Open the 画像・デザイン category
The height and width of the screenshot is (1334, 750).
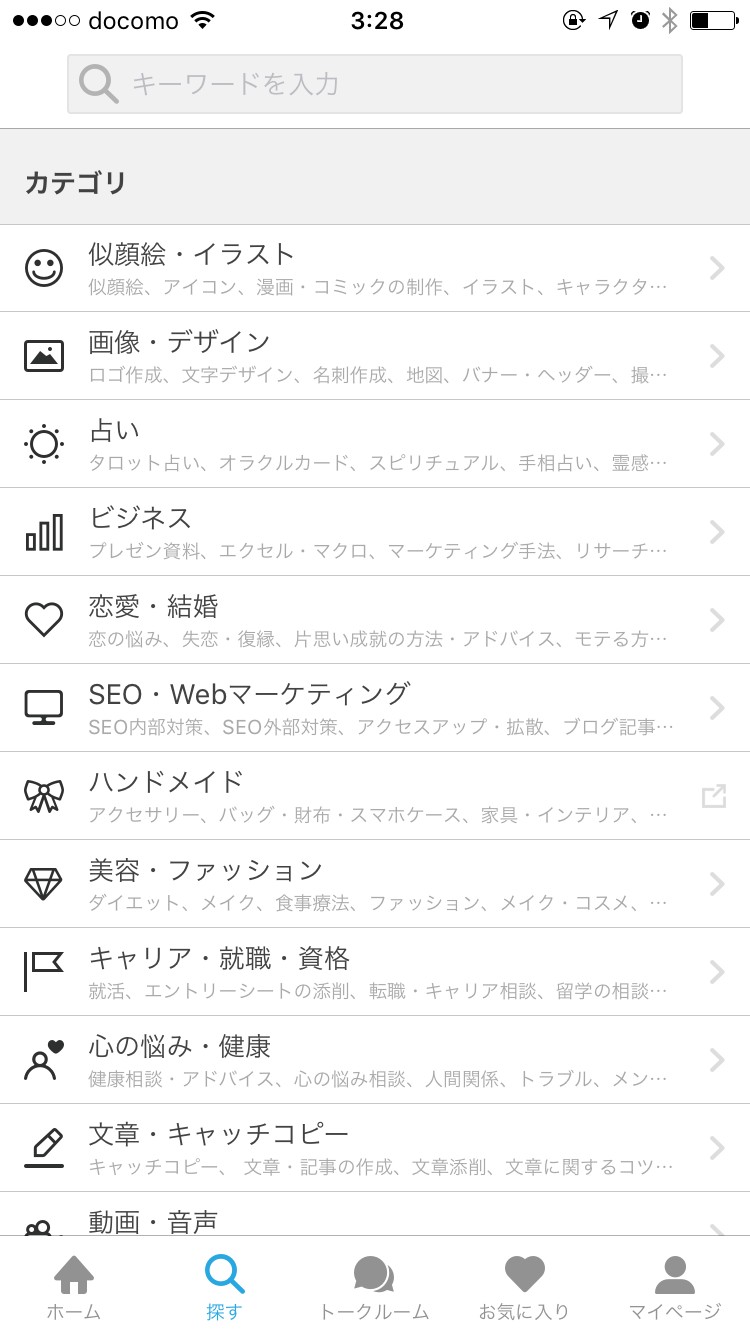click(x=375, y=356)
